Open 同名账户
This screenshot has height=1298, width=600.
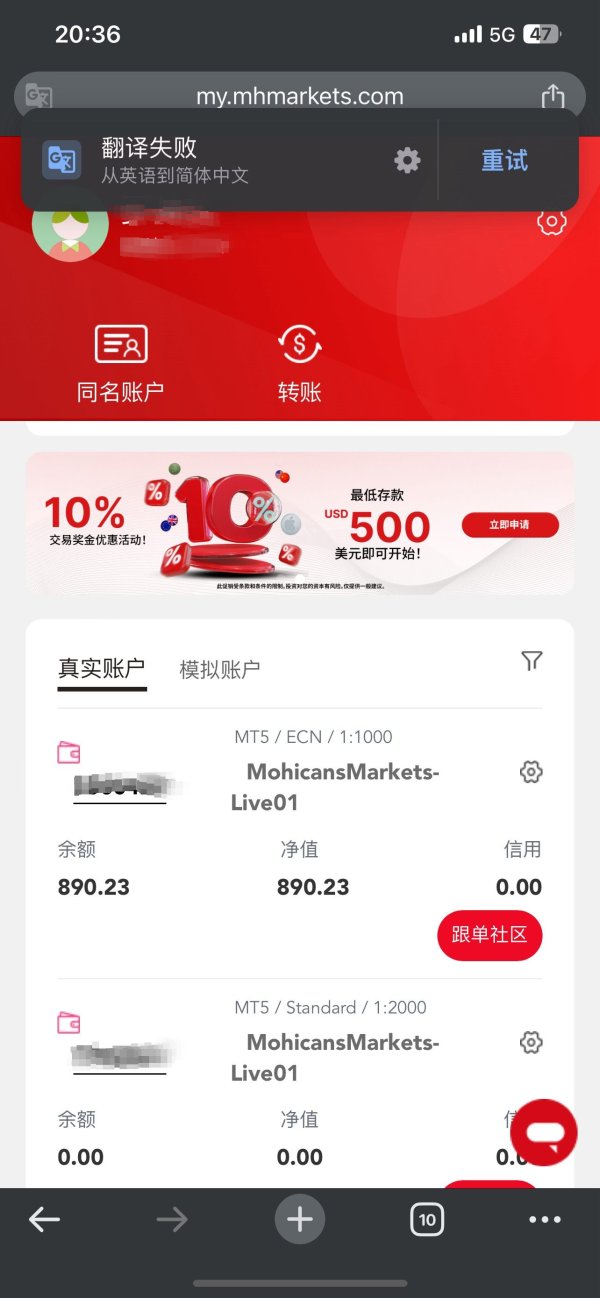tap(120, 364)
